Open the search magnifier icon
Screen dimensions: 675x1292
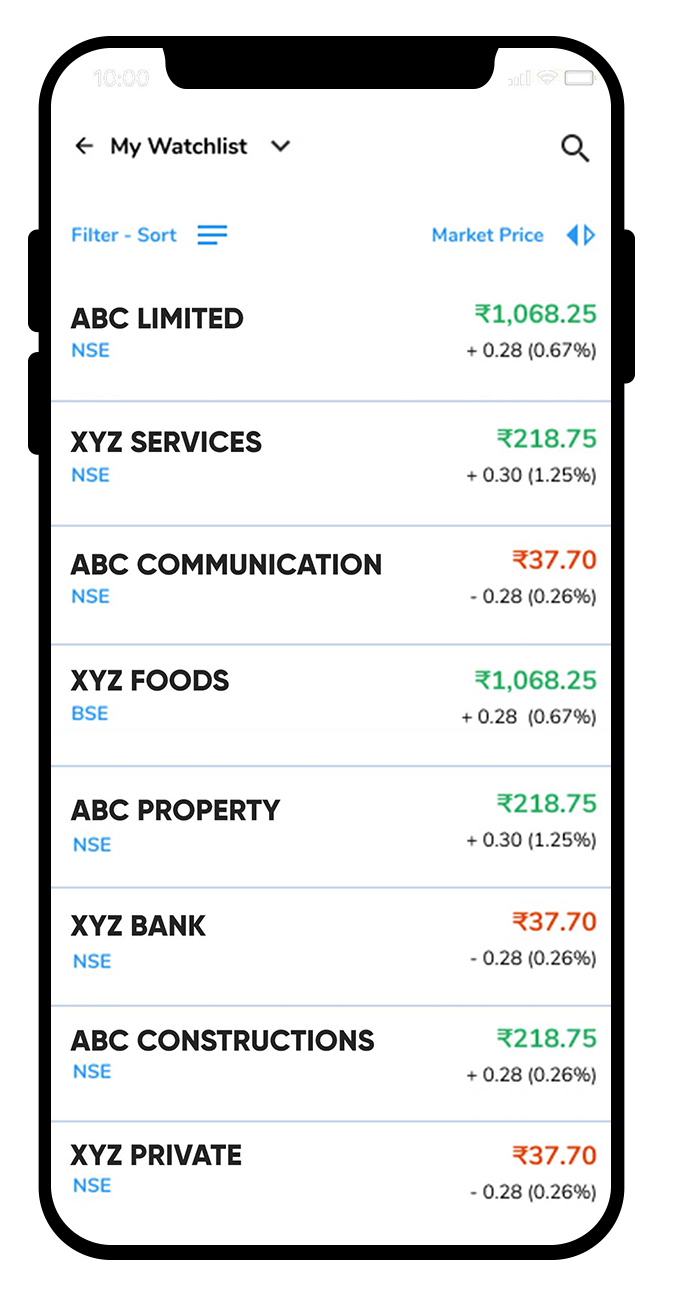pos(575,148)
